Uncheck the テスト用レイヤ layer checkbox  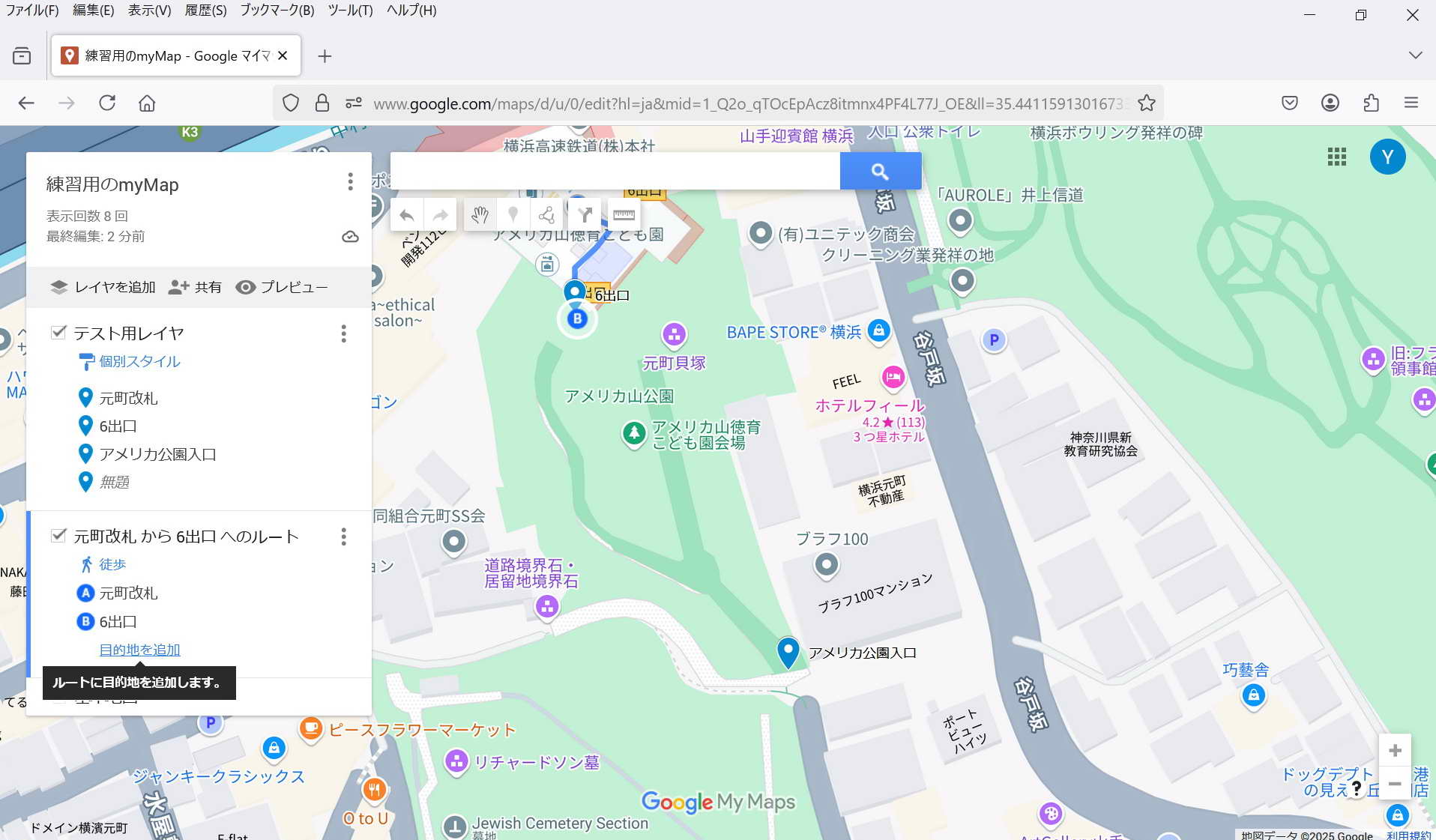[58, 332]
